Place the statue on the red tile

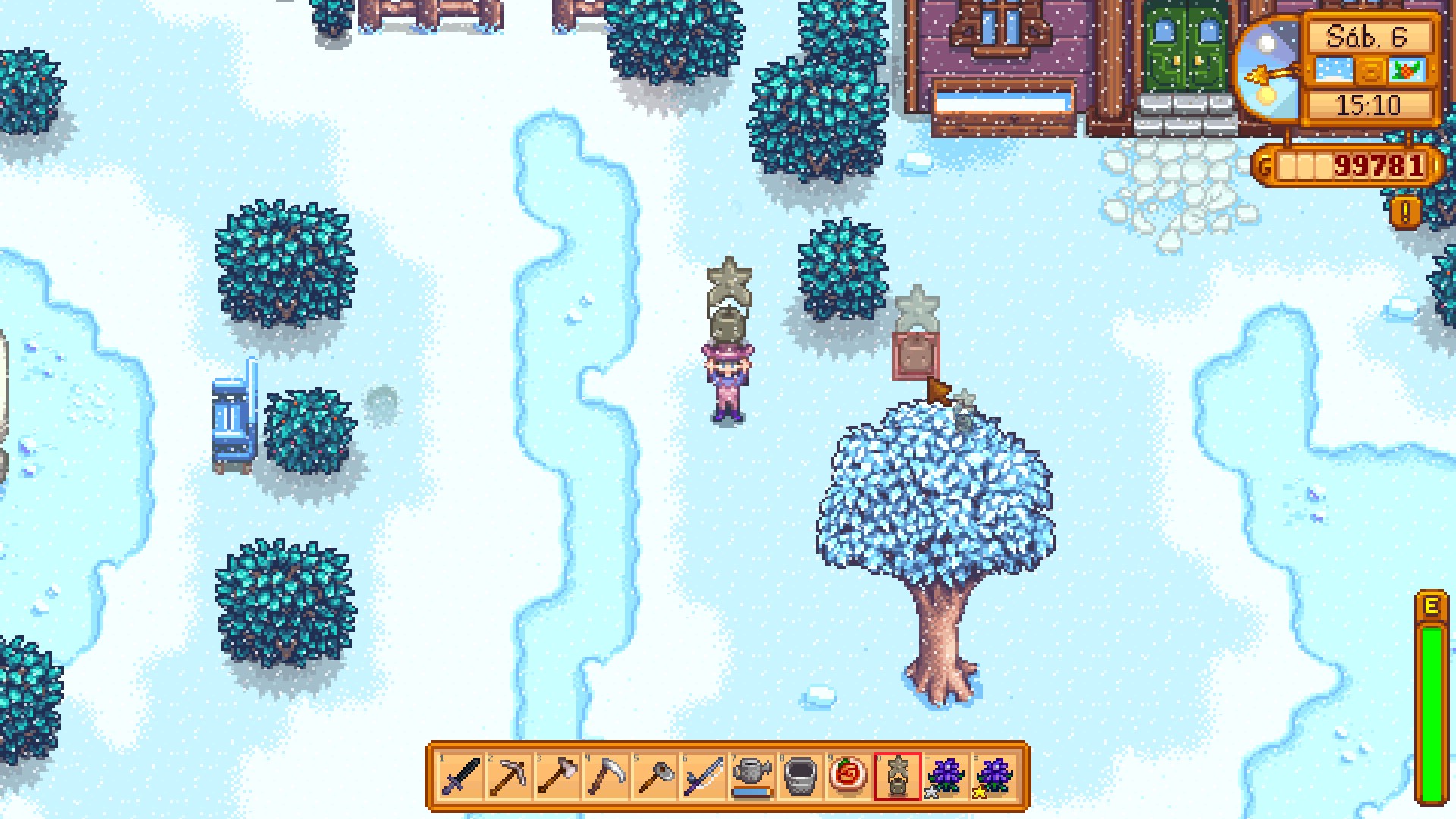916,356
